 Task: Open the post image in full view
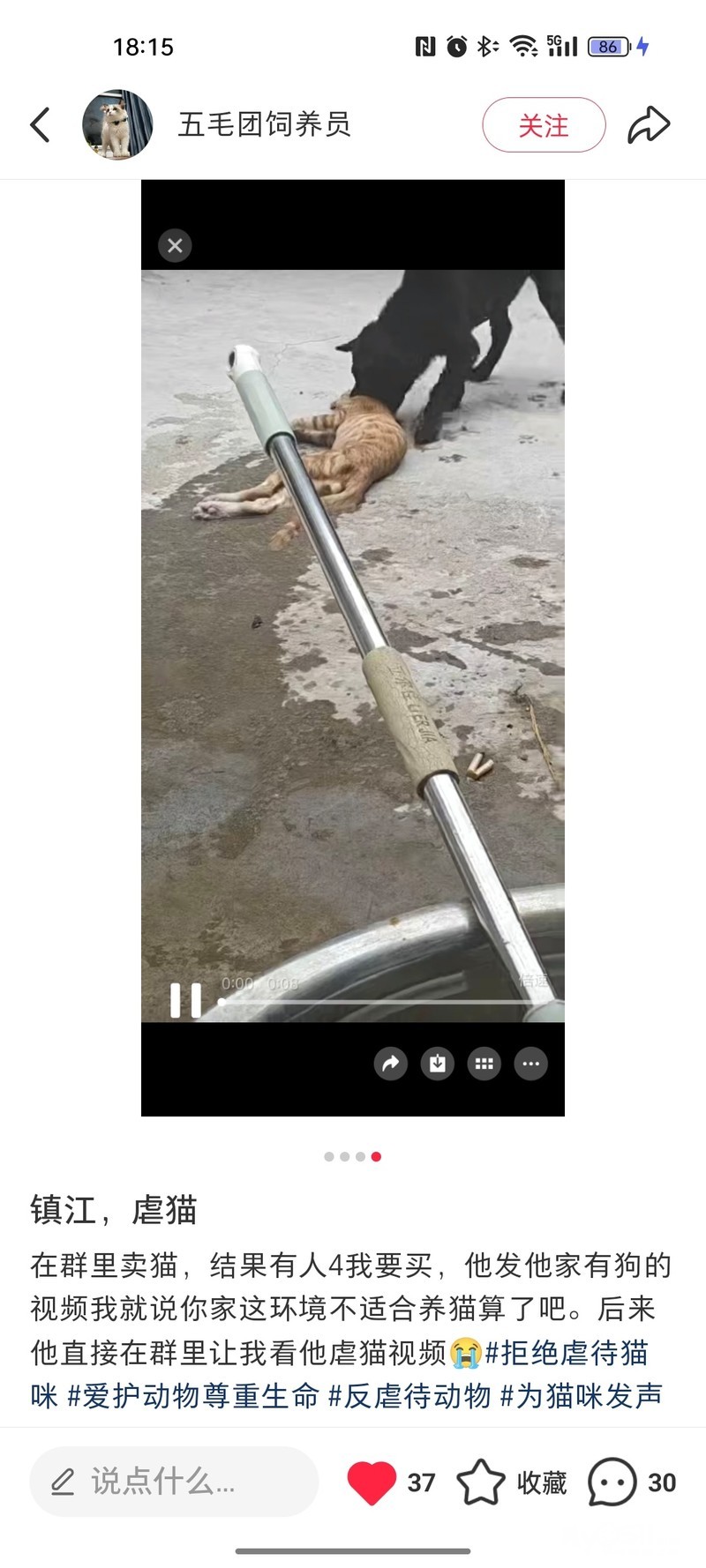353,648
